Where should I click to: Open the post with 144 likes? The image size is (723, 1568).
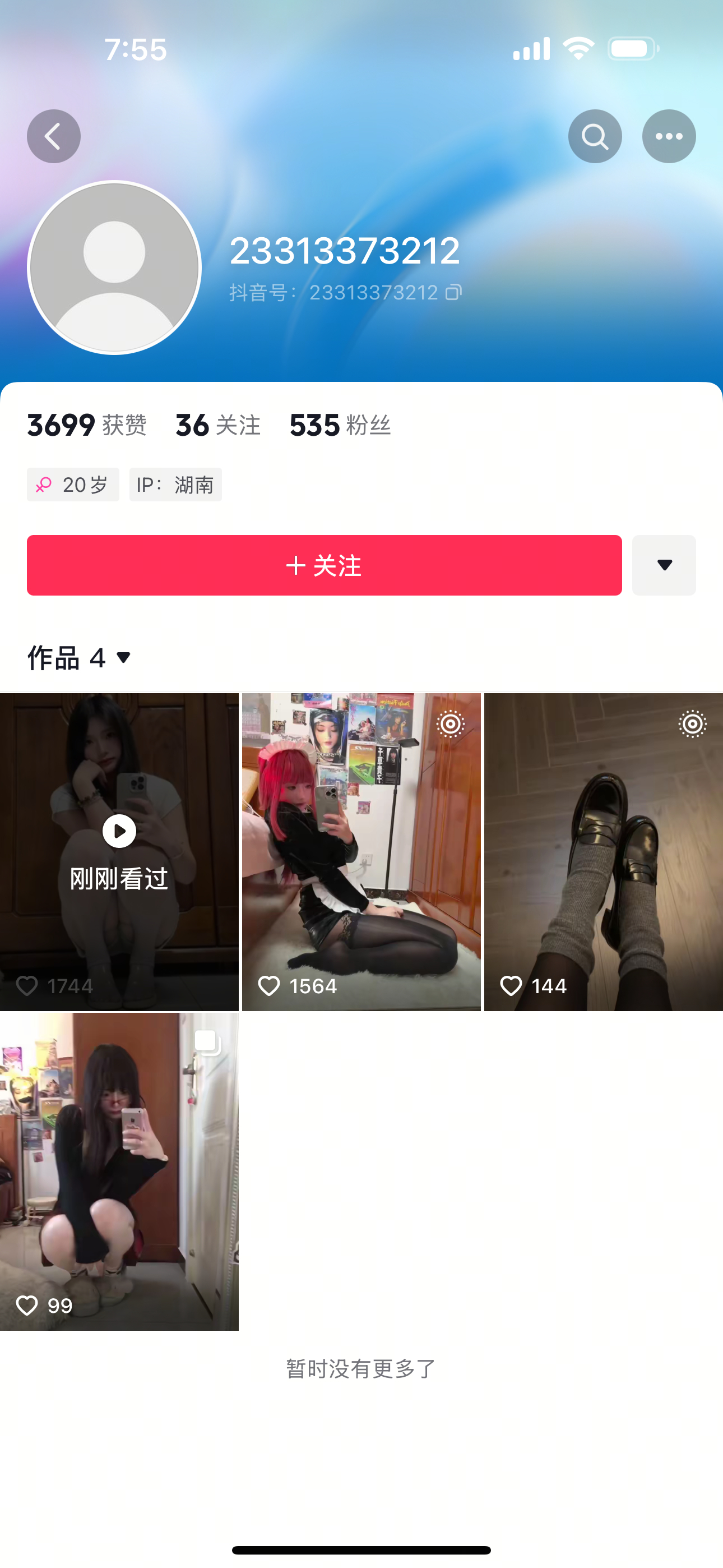[x=603, y=852]
